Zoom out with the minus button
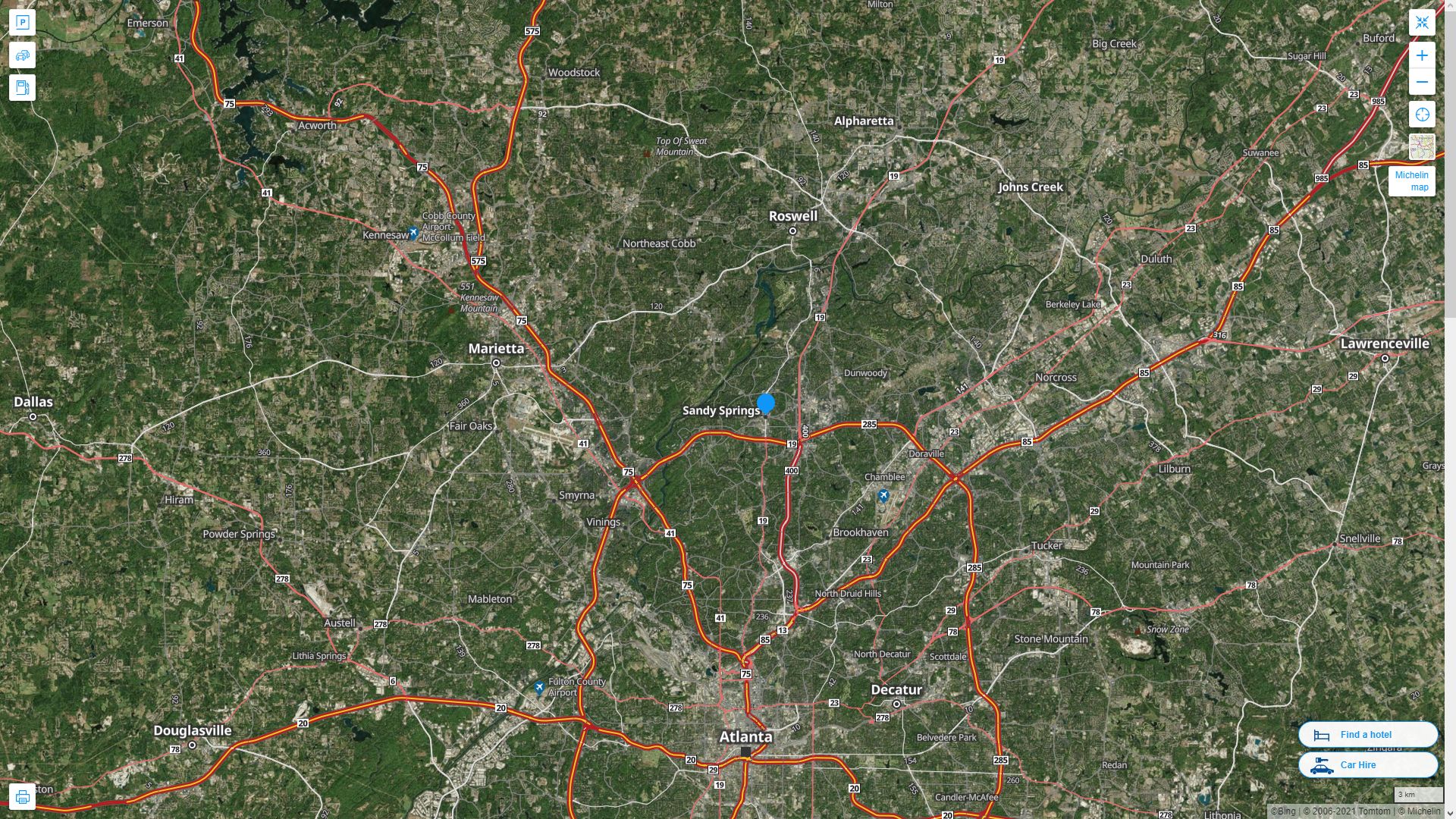 [1422, 82]
